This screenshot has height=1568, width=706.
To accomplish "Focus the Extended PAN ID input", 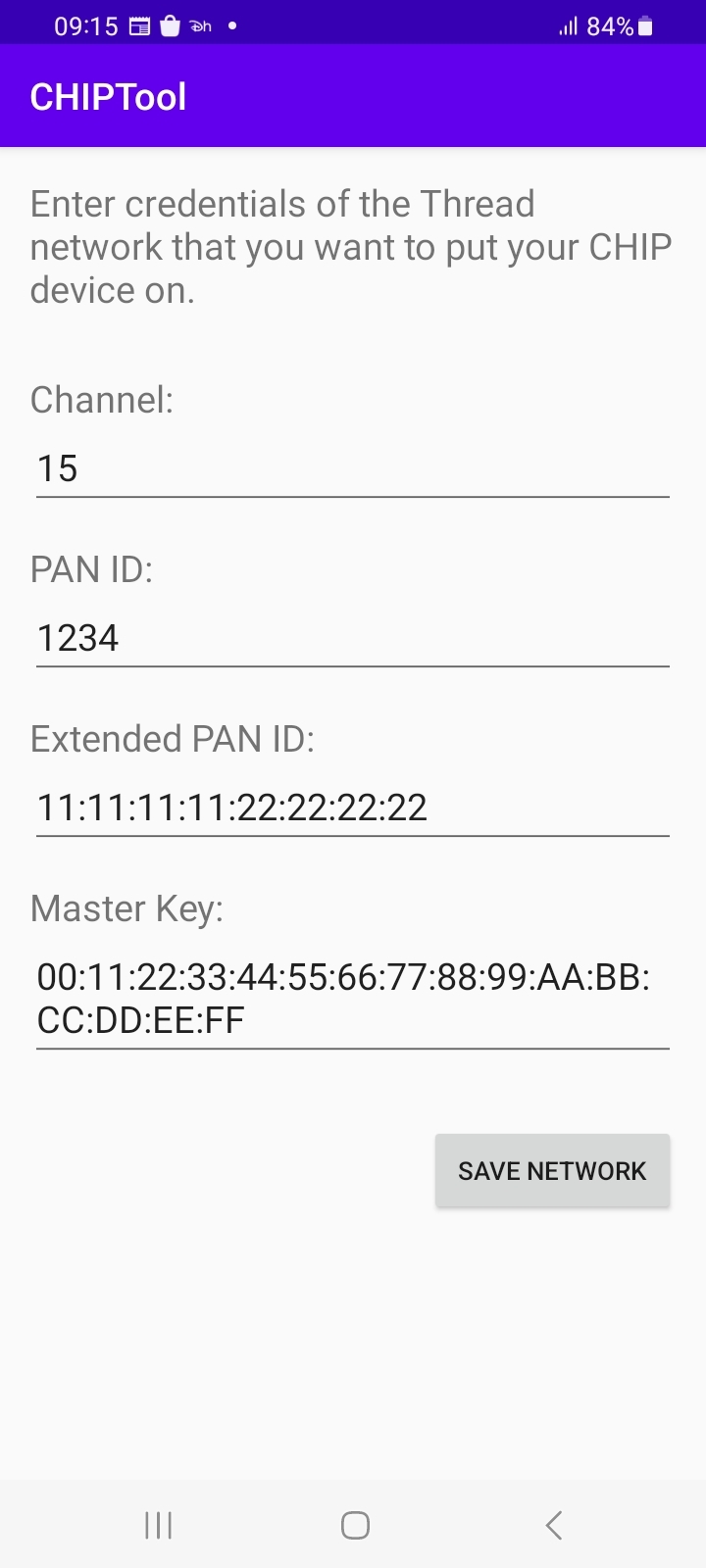I will 353,808.
